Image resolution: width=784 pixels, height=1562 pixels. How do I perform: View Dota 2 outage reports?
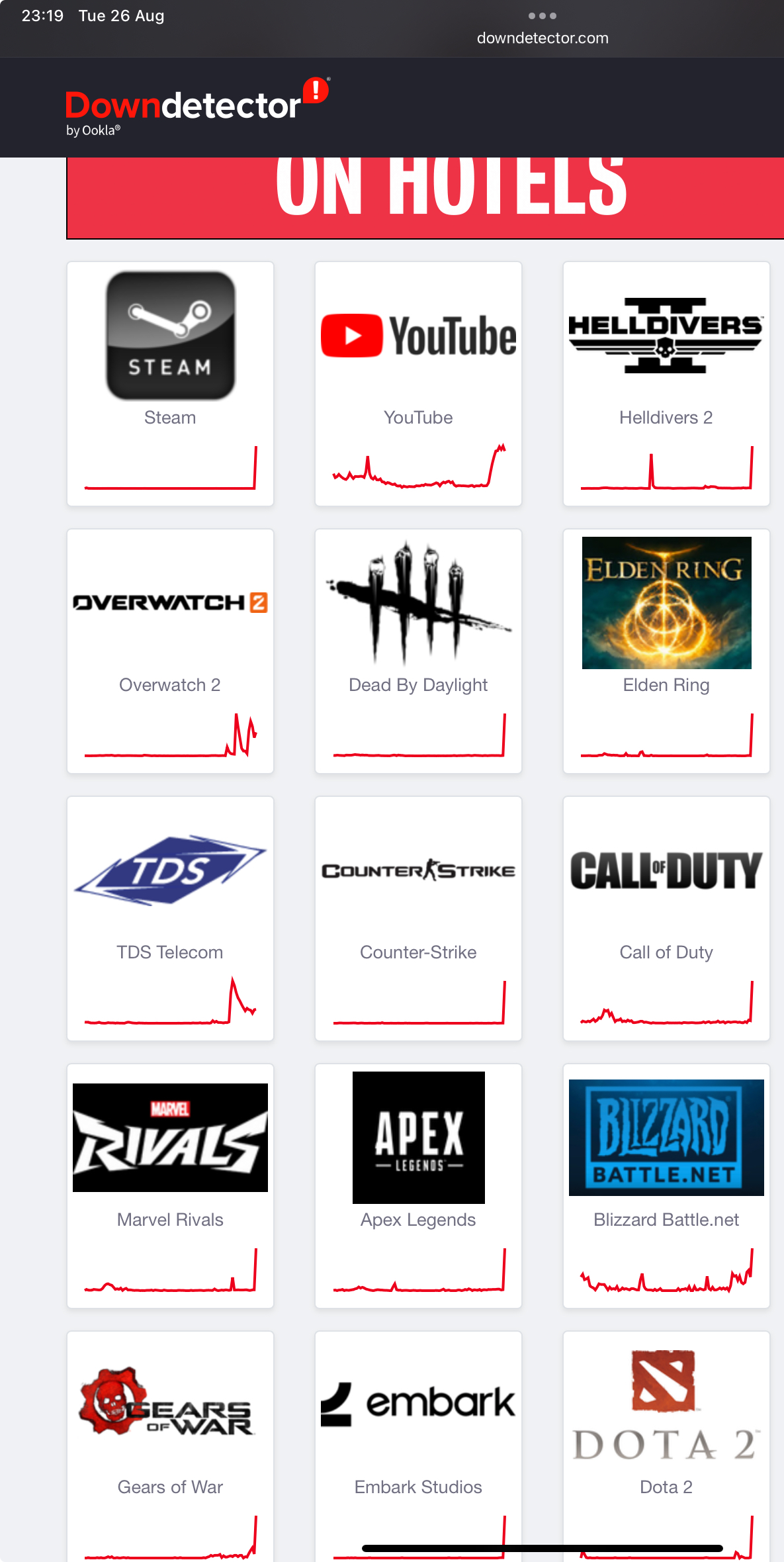(x=666, y=1447)
